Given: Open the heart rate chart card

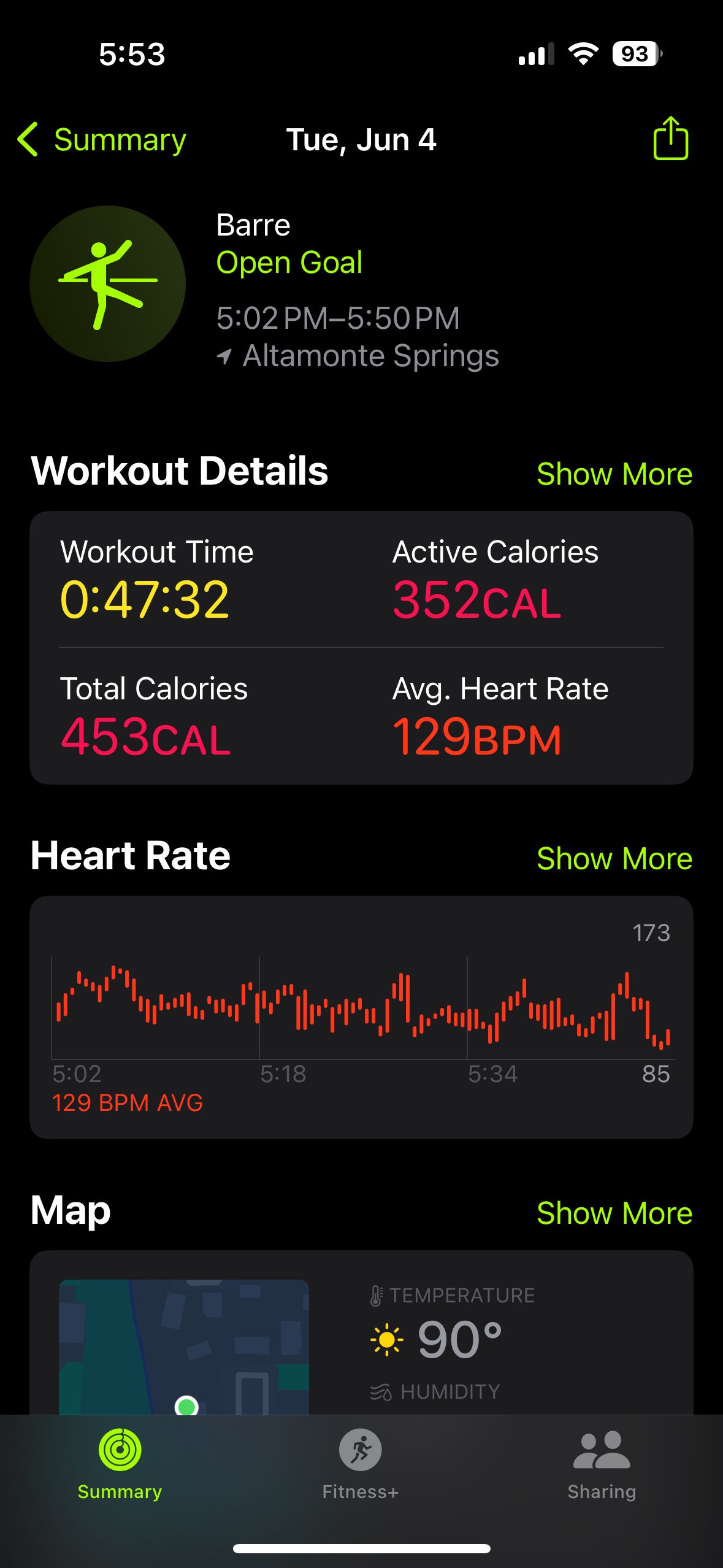Looking at the screenshot, I should tap(361, 1017).
